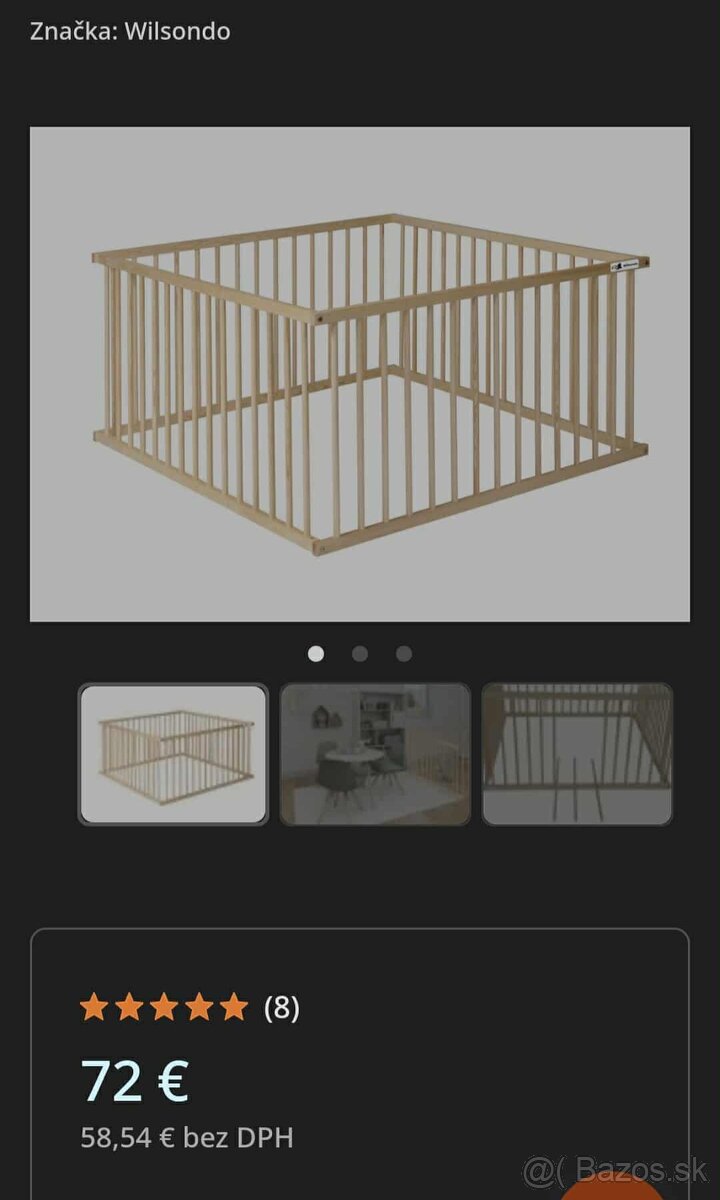Open the main playpen product image
This screenshot has width=720, height=1200.
360,373
